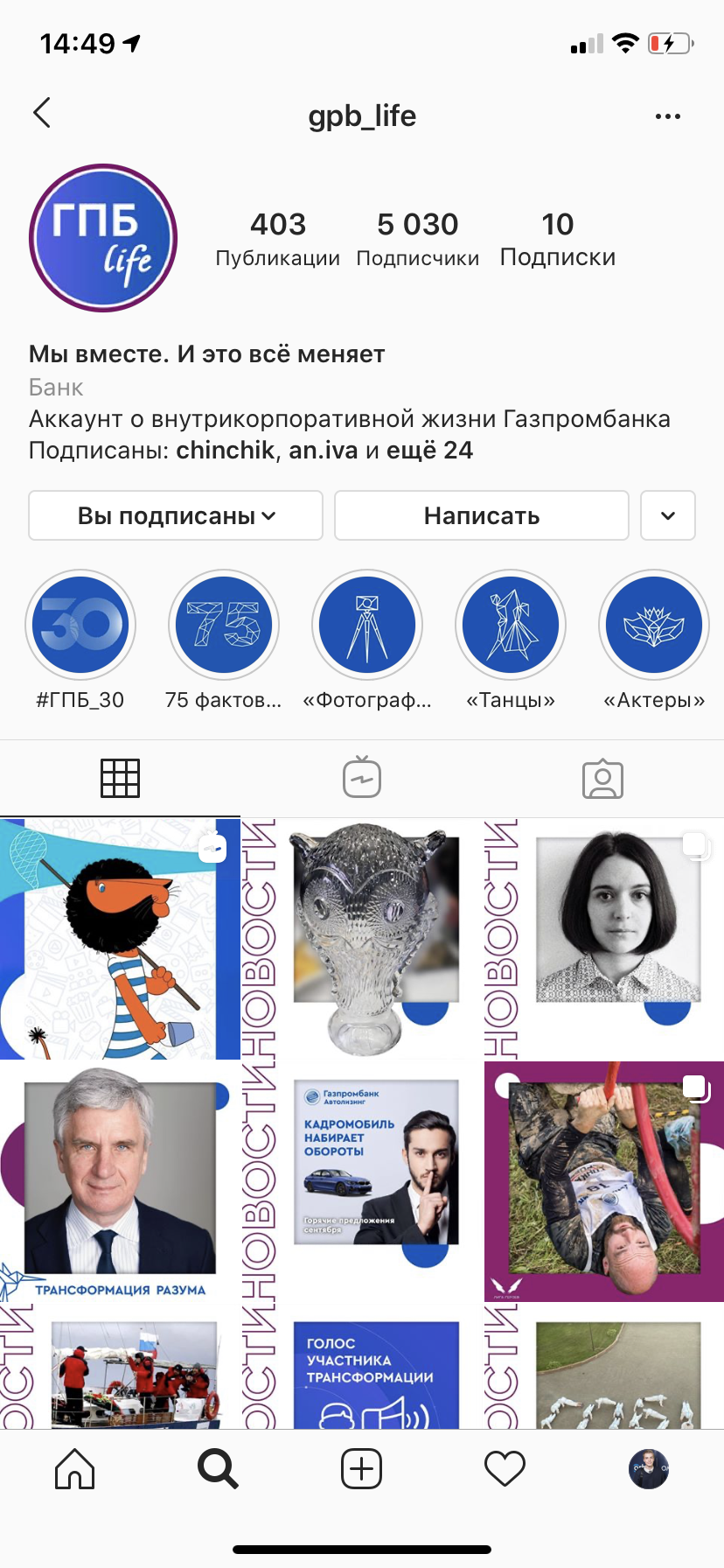Open the crystal owl vase post
724x1568 pixels.
(x=362, y=939)
